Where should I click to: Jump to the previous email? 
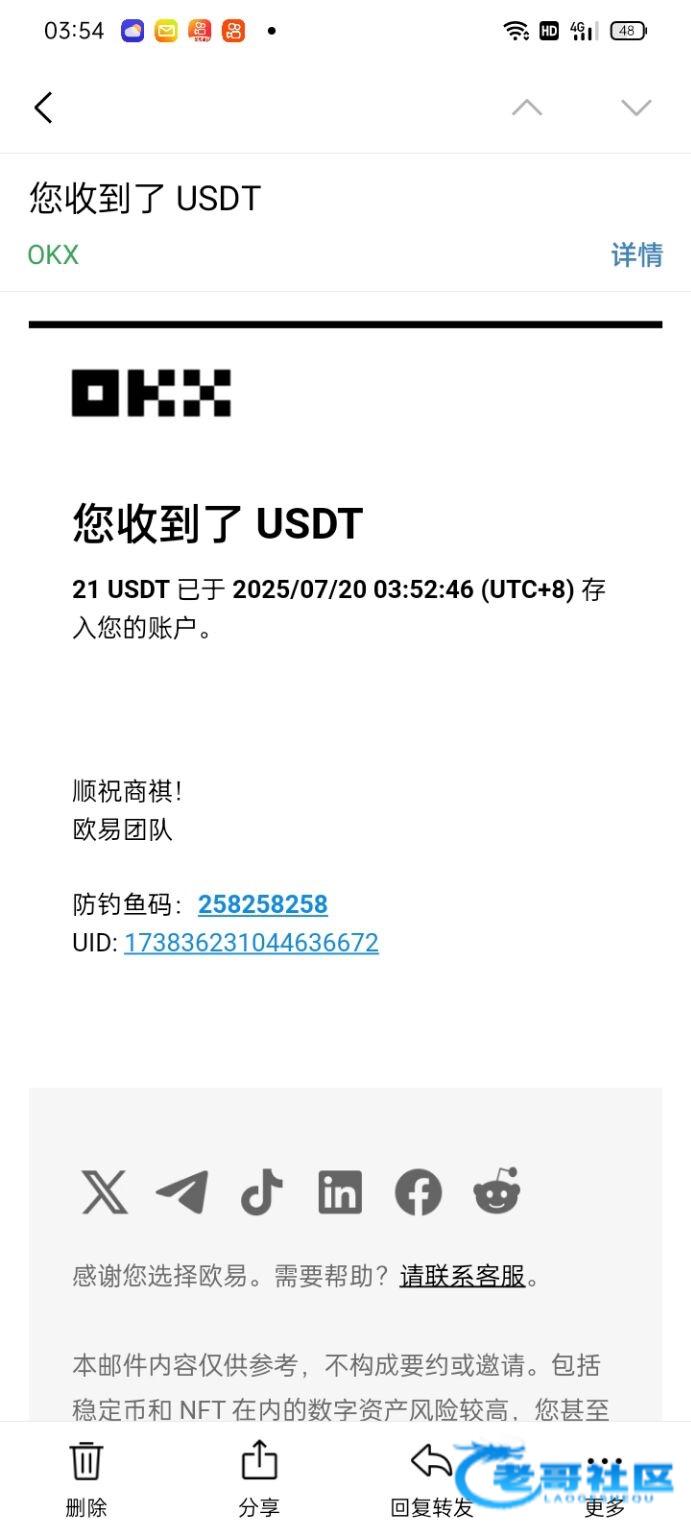pos(527,108)
